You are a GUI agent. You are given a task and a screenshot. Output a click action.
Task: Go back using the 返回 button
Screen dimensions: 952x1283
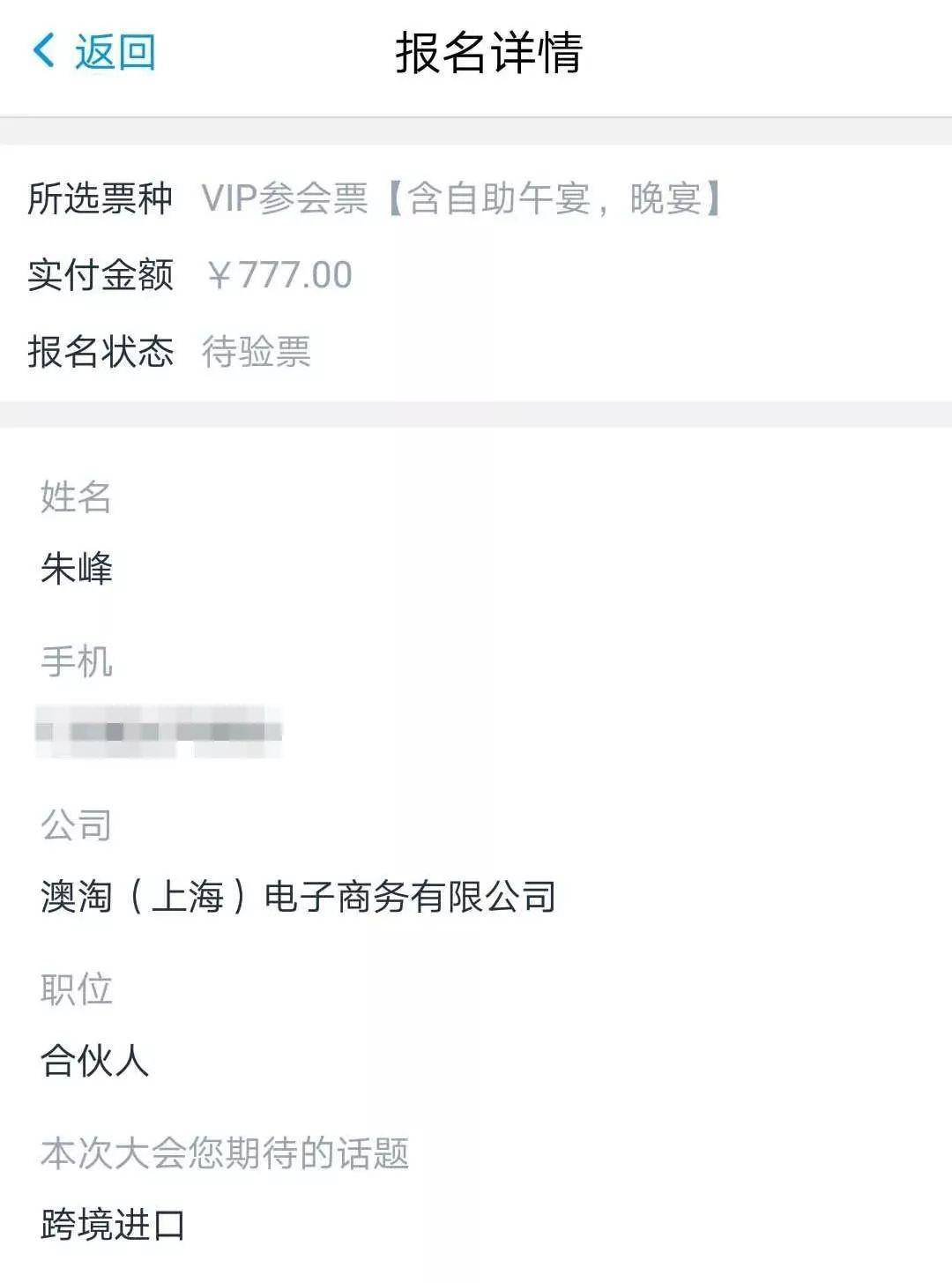coord(95,52)
